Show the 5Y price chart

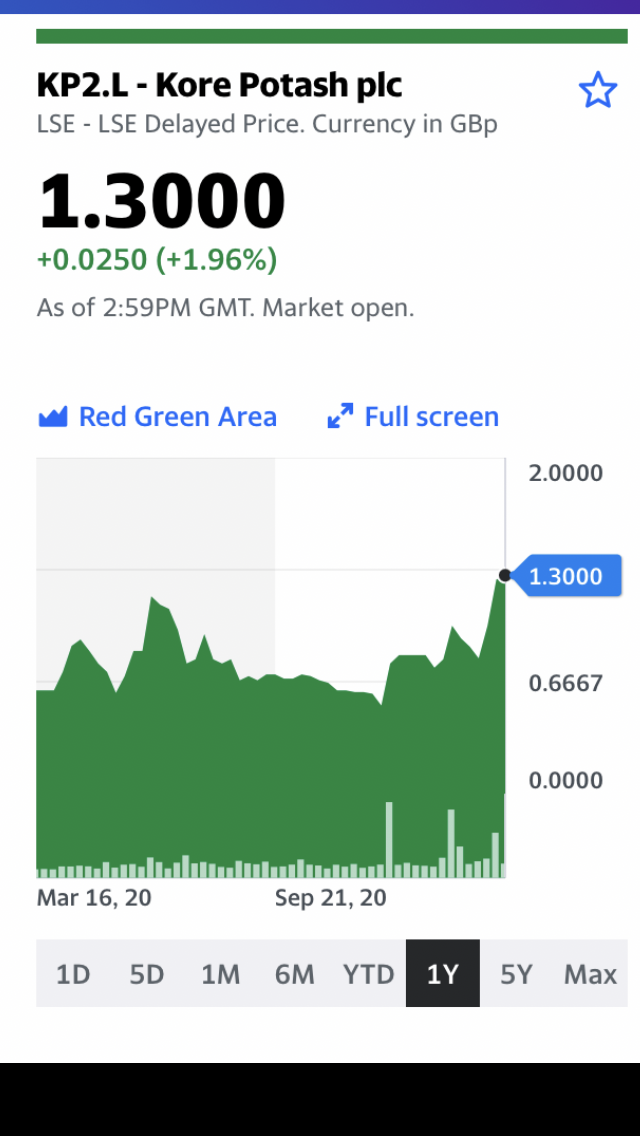click(x=517, y=974)
